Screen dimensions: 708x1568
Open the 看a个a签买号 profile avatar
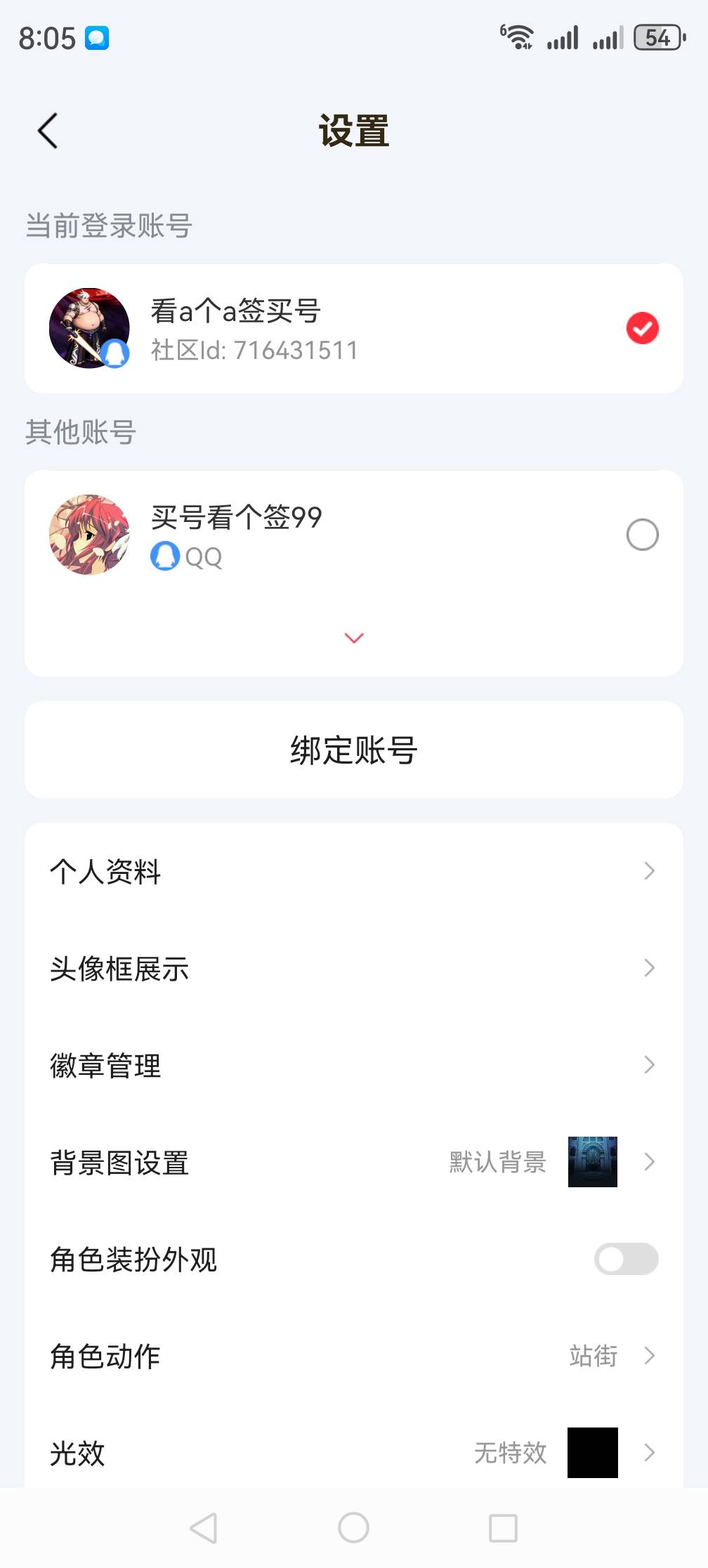[90, 327]
